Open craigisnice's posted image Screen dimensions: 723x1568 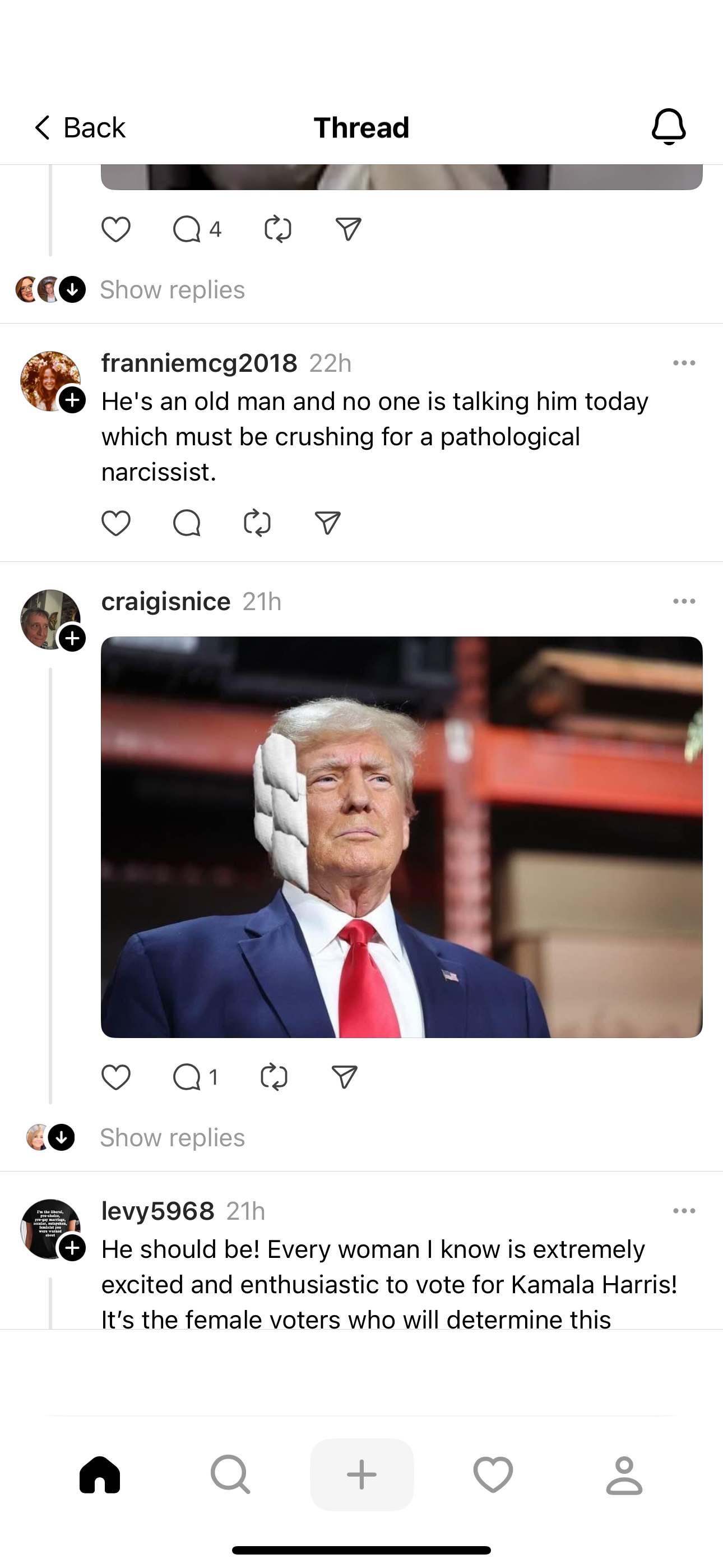[x=402, y=837]
